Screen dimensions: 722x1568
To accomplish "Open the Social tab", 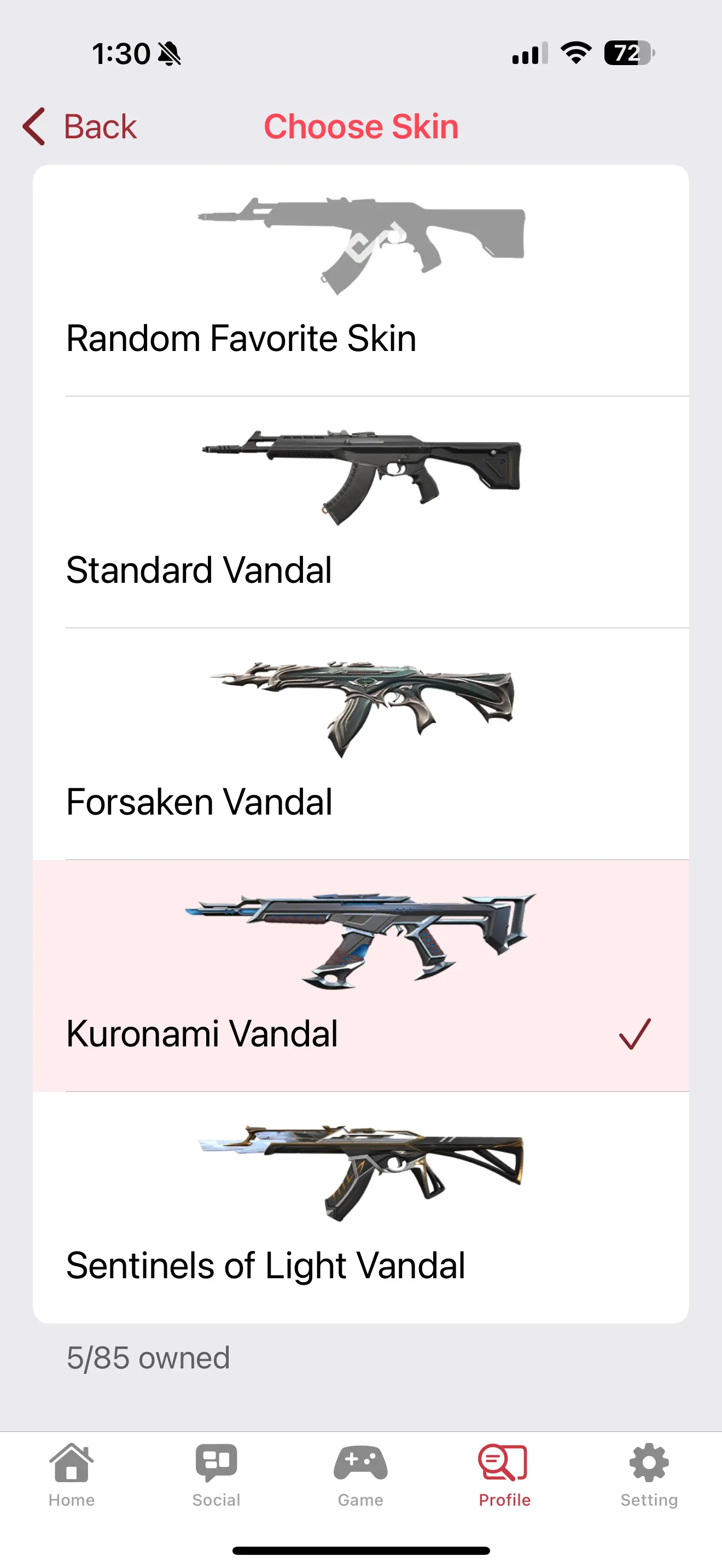I will [x=216, y=1473].
